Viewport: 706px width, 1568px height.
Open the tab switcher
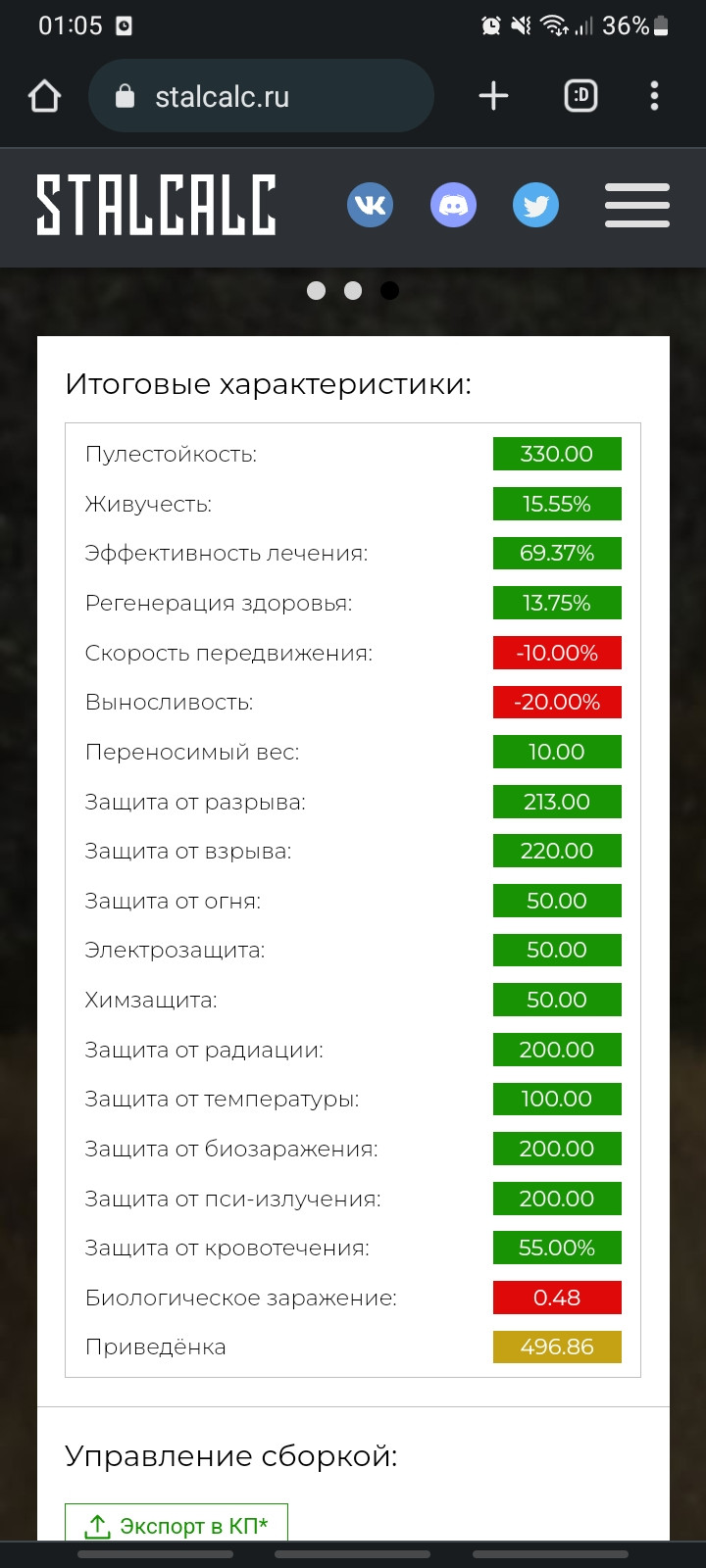coord(580,96)
